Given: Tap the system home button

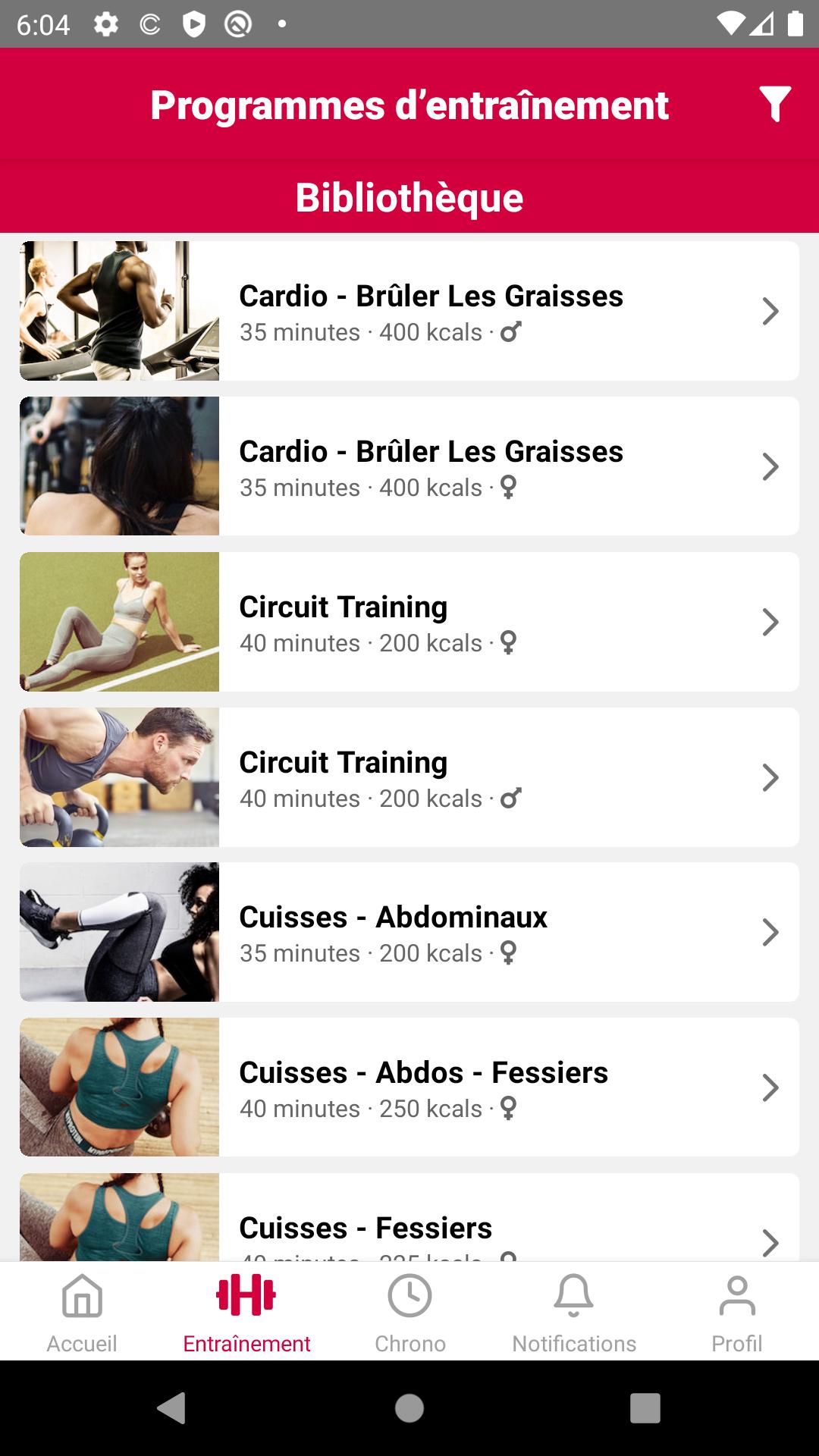Looking at the screenshot, I should (x=409, y=1408).
